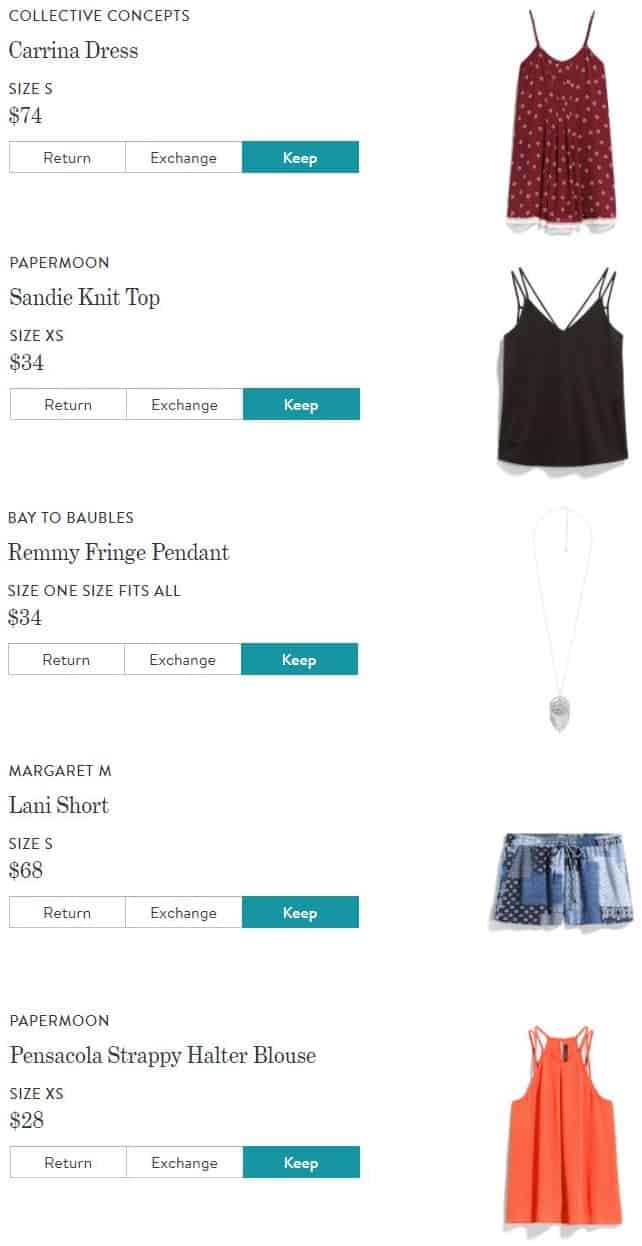Select Return for the Remmy Fringe Pendant
Viewport: 642px width, 1246px height.
coord(66,659)
